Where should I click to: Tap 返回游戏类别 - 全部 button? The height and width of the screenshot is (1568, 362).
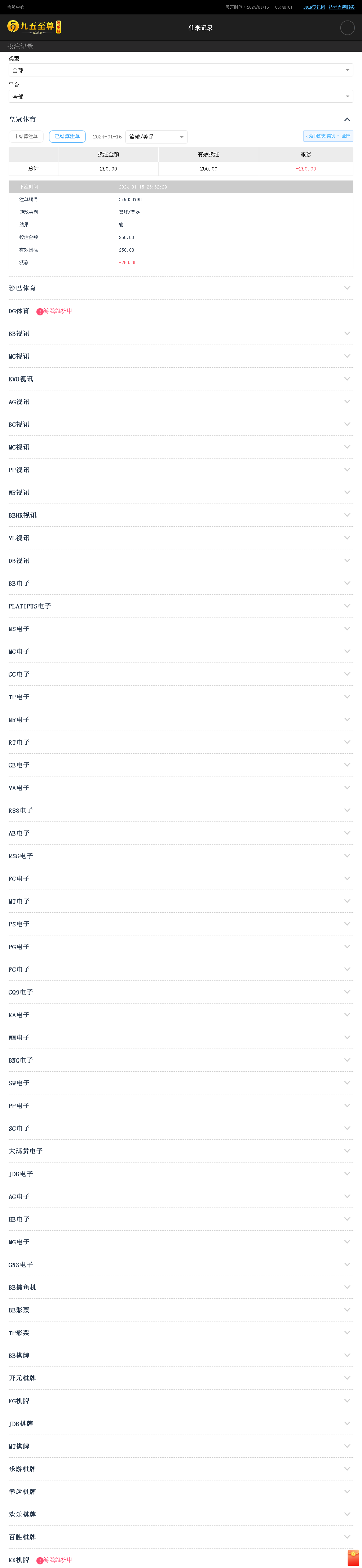tap(328, 136)
